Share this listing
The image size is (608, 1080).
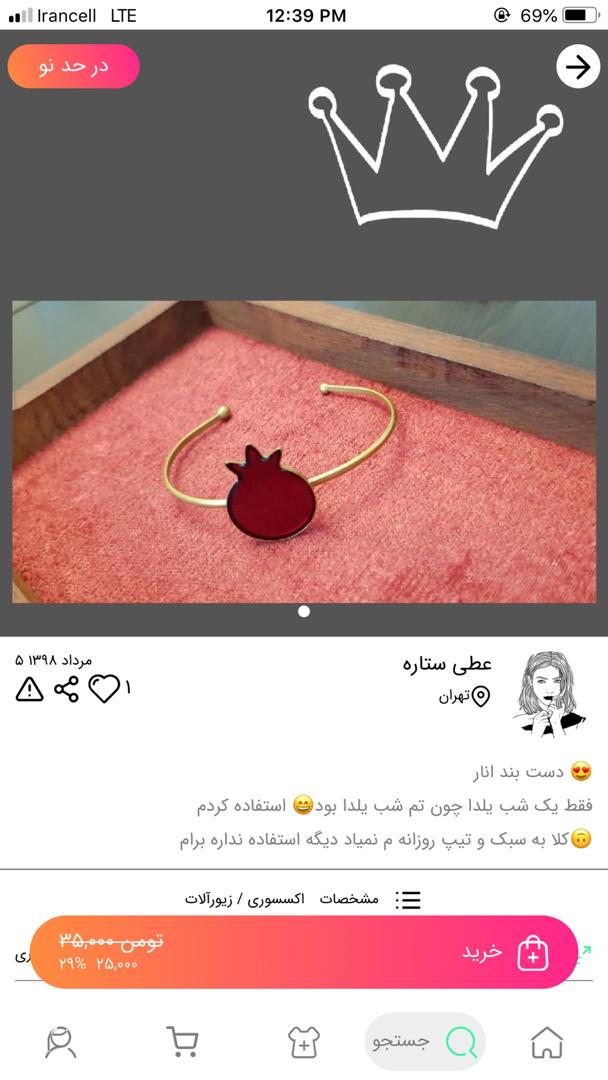[x=66, y=689]
